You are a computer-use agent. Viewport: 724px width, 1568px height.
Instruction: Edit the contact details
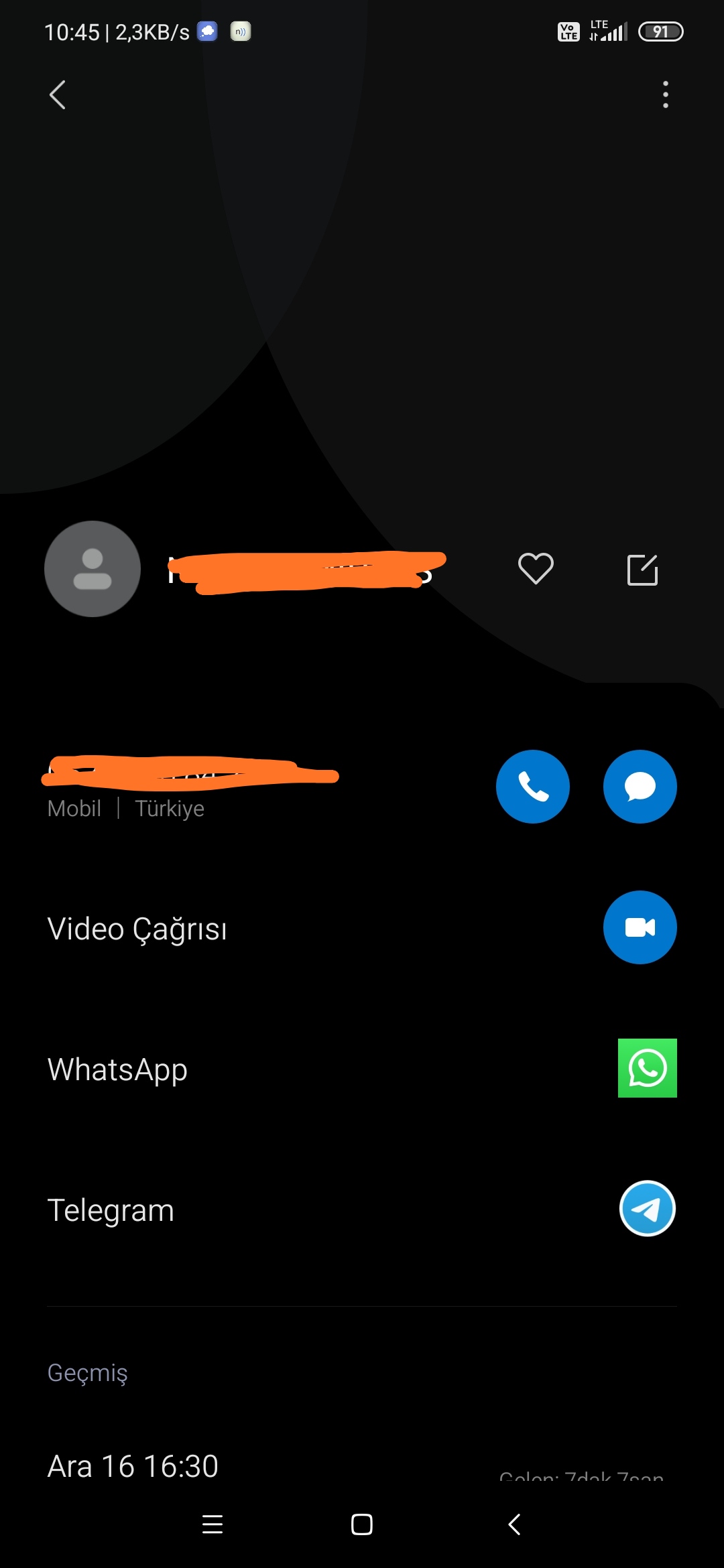pyautogui.click(x=642, y=570)
